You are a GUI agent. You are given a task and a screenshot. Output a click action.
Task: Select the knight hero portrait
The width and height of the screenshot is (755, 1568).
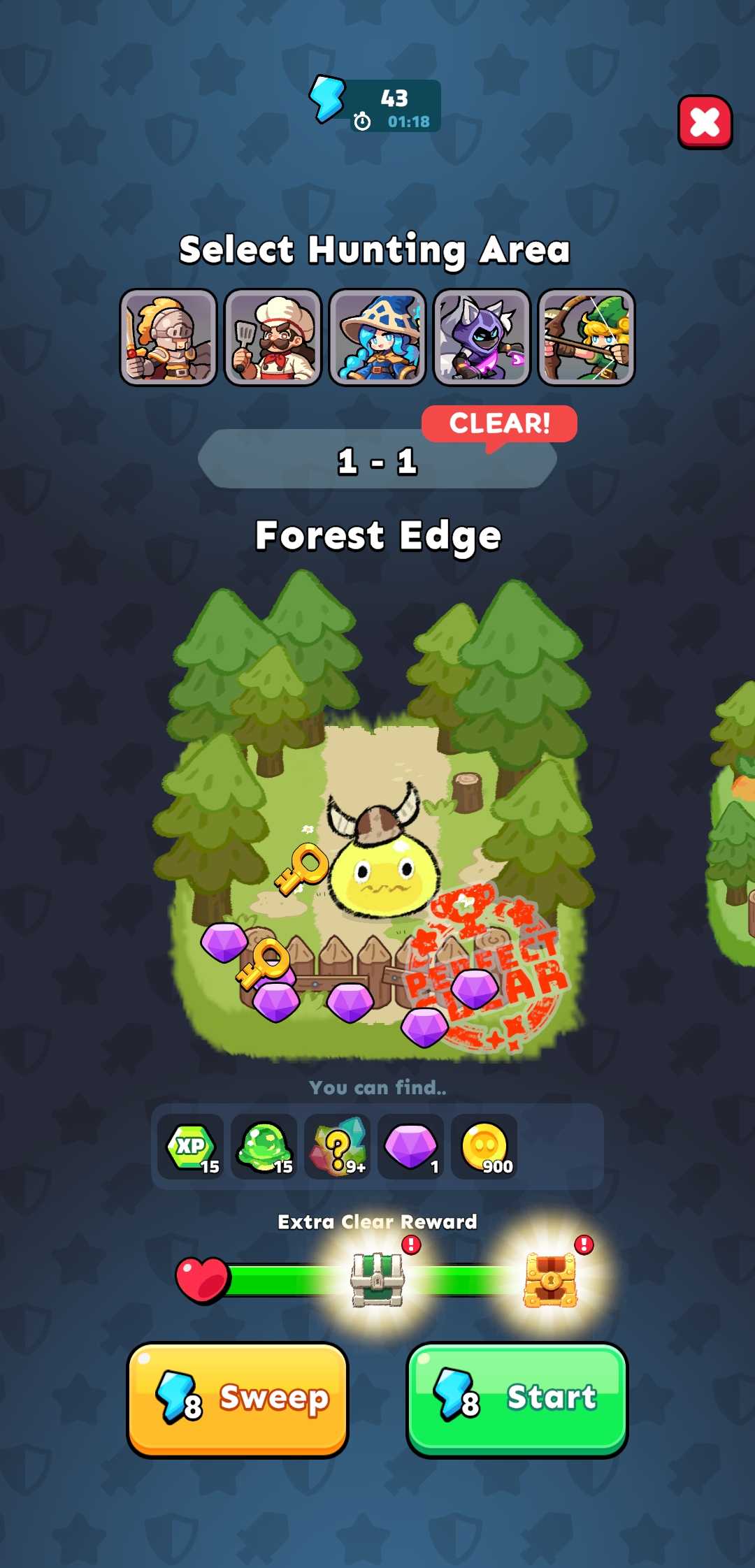pyautogui.click(x=168, y=337)
